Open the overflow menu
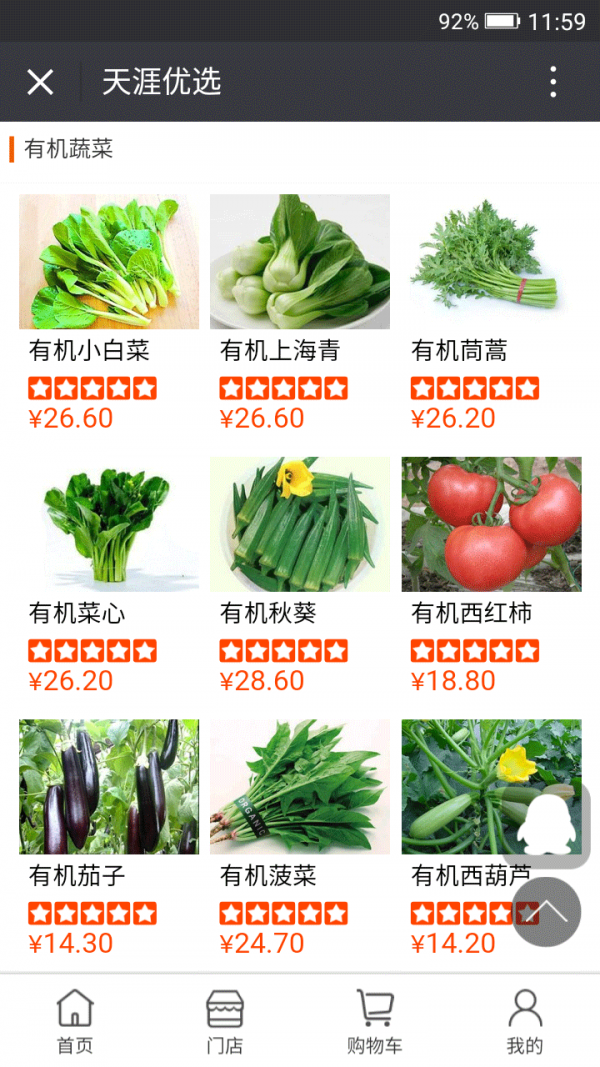600x1067 pixels. (x=553, y=82)
